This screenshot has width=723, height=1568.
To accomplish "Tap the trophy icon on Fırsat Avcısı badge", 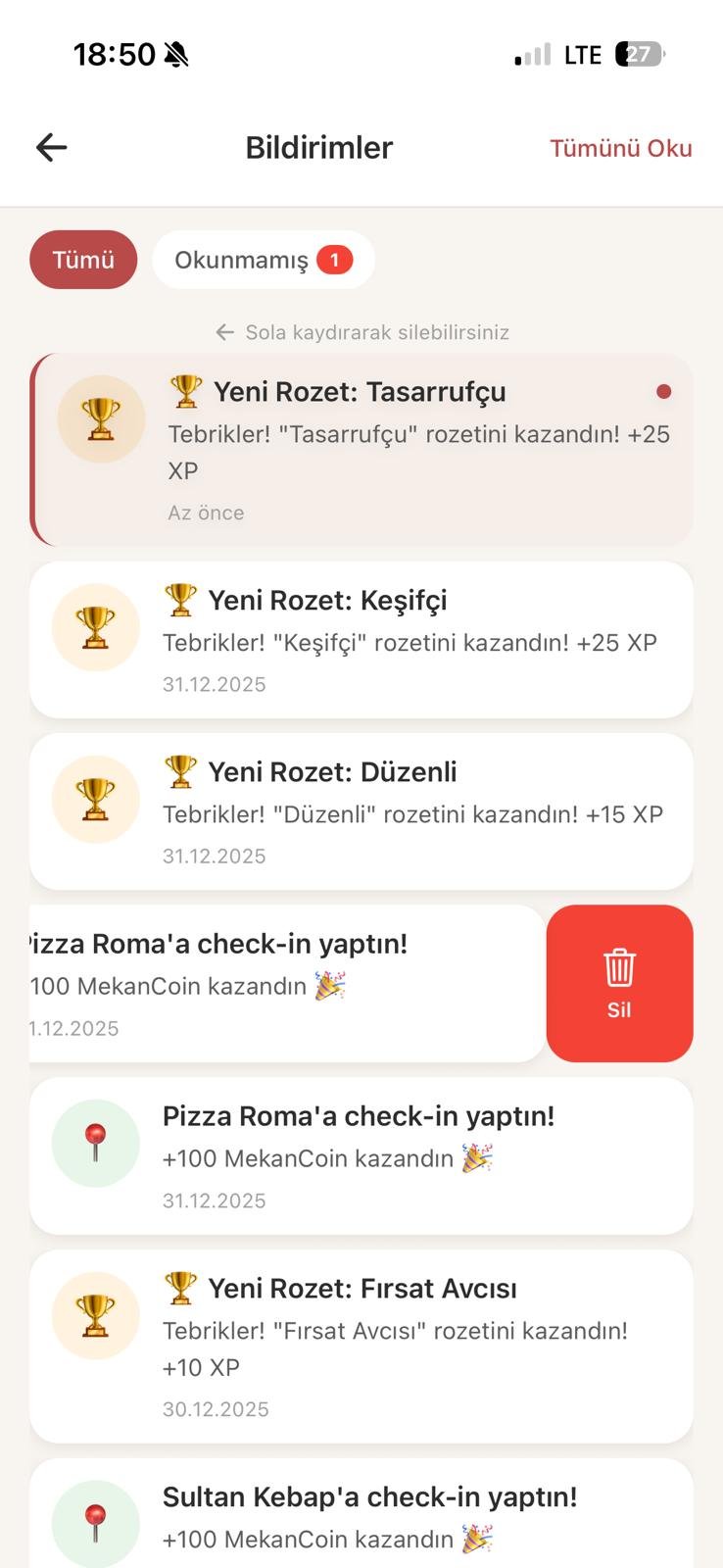I will (95, 1315).
